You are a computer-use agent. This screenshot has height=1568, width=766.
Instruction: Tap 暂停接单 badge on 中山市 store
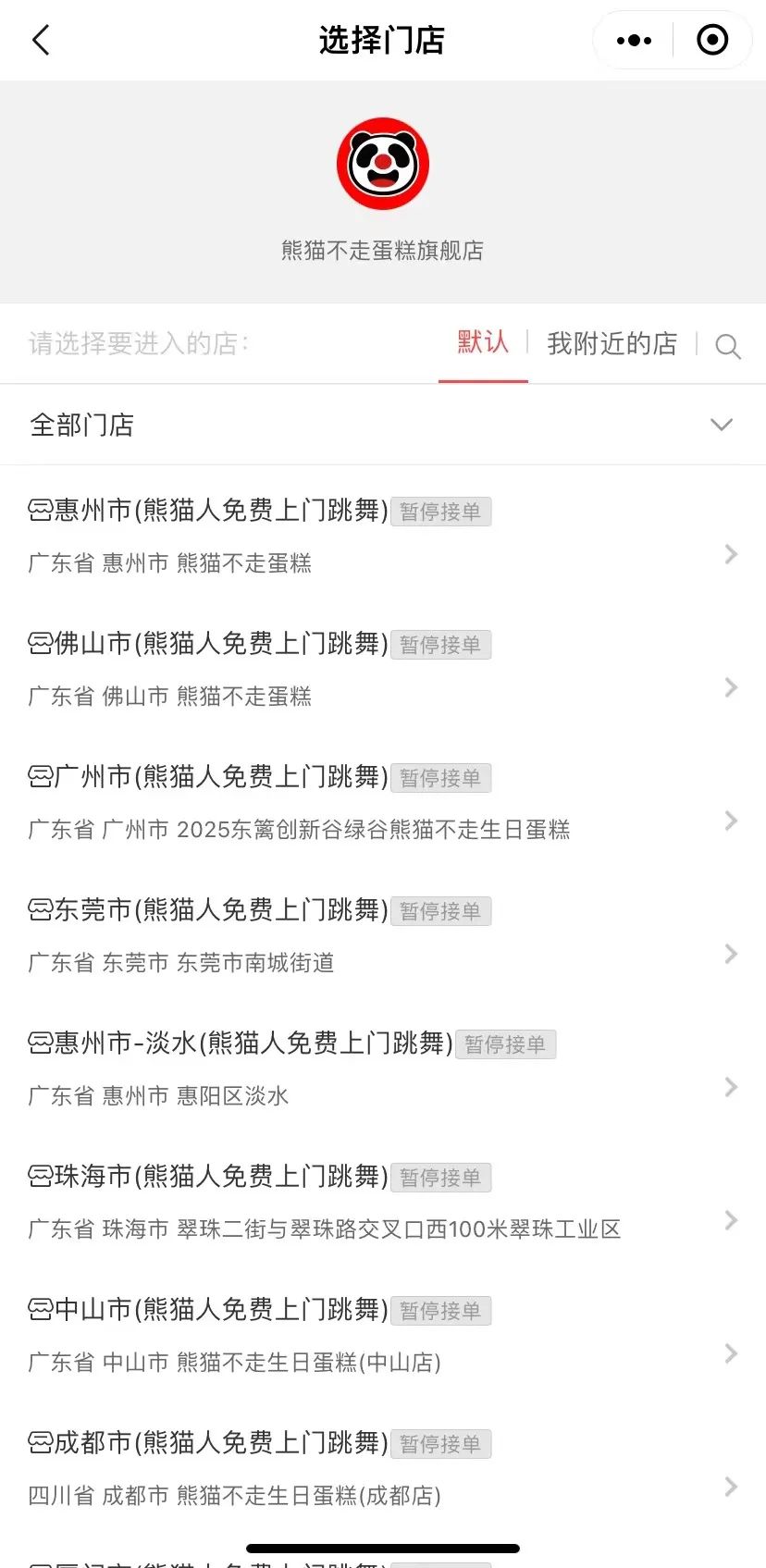441,1310
